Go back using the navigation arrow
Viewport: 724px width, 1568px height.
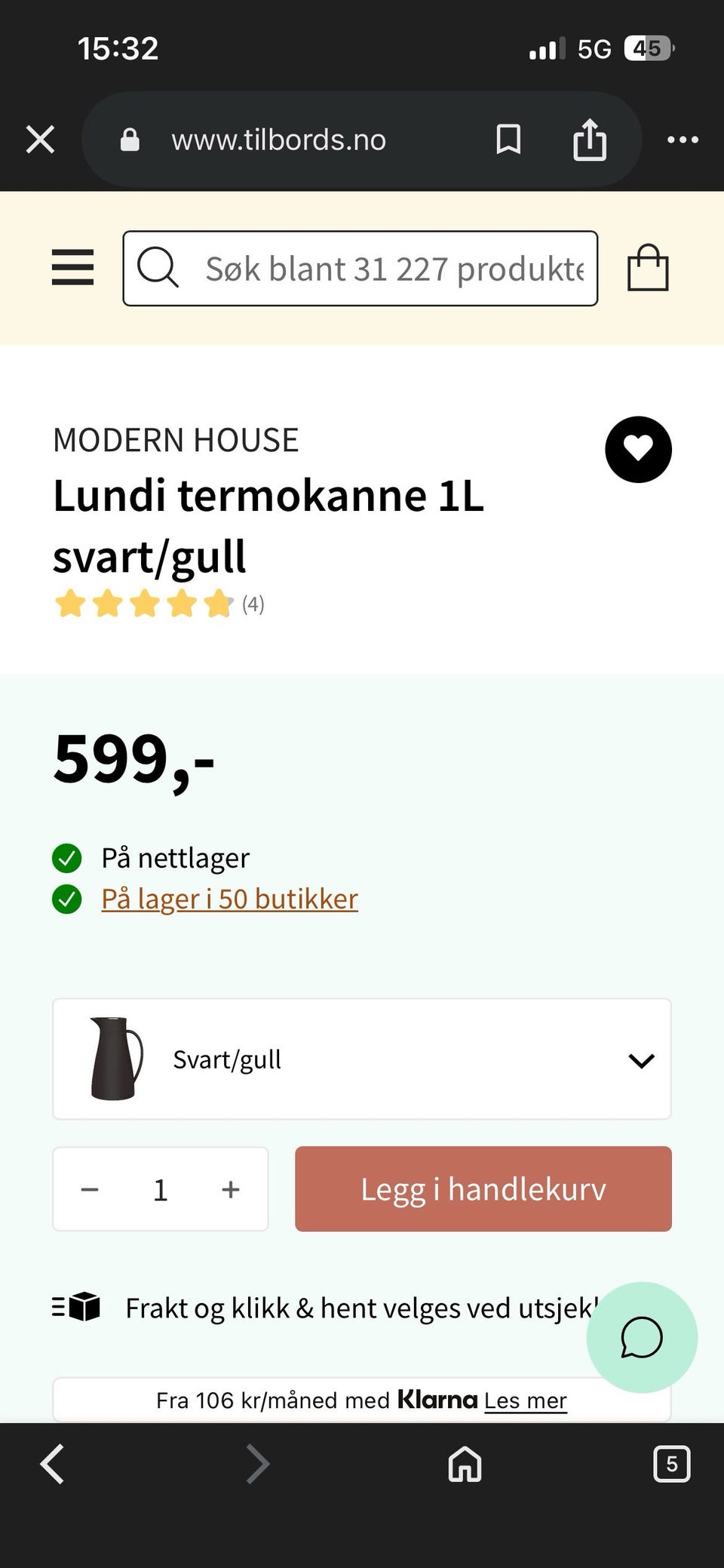(x=51, y=1465)
